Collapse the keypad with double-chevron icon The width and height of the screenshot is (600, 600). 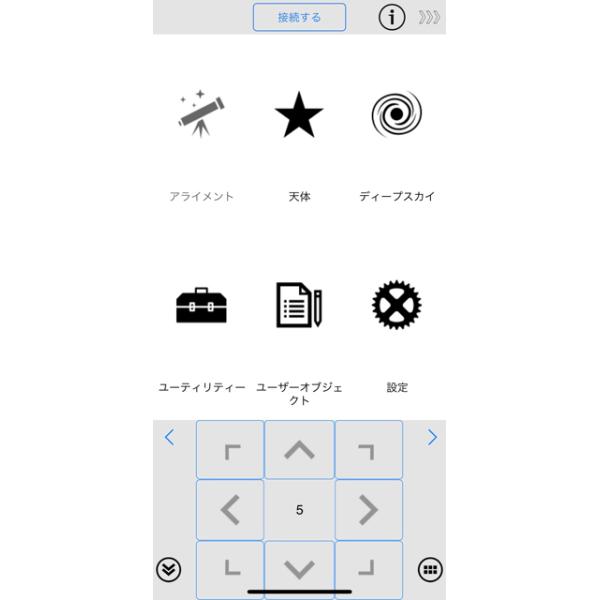click(168, 570)
